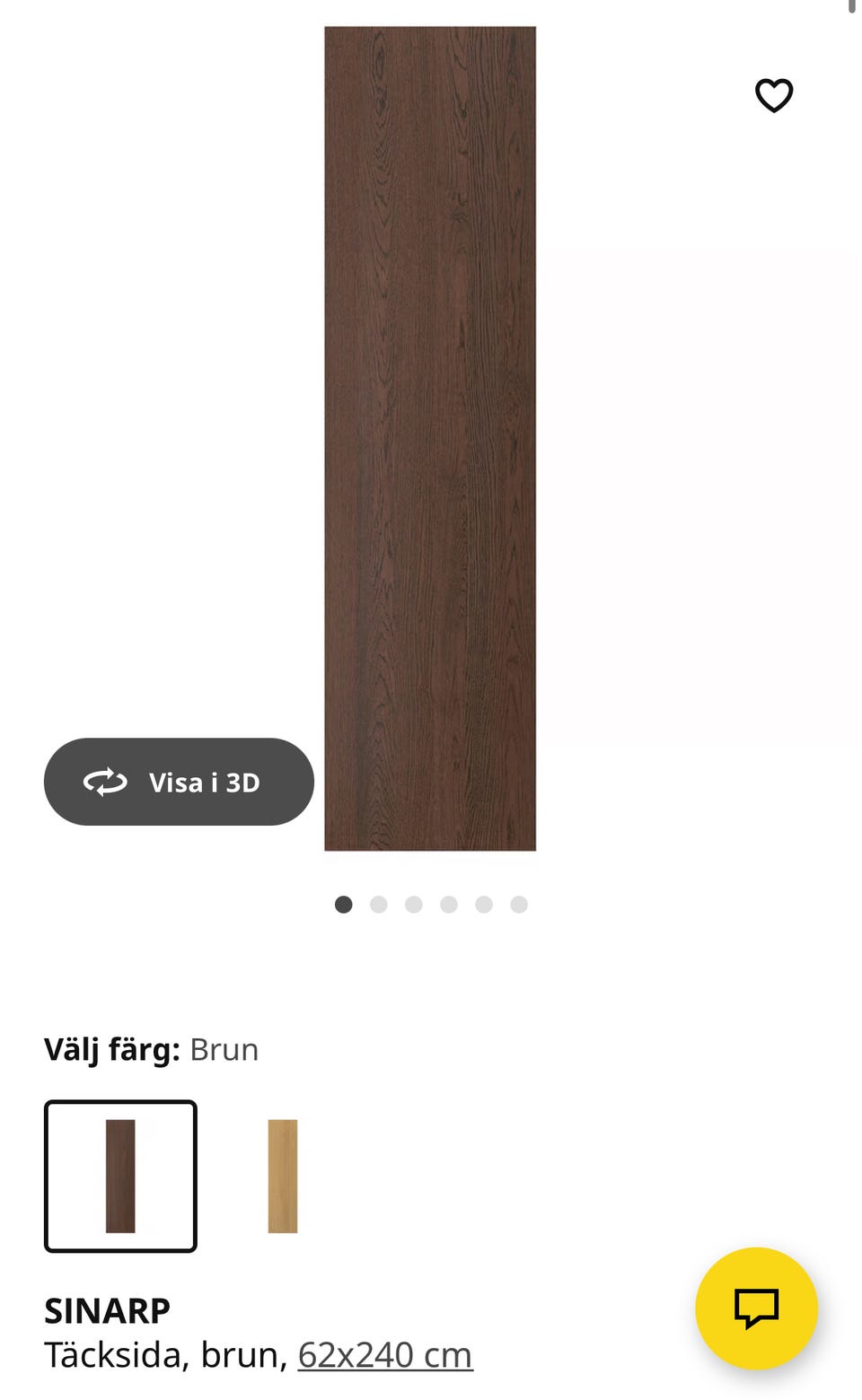862x1400 pixels.
Task: Tap the main product image of the panel
Action: [429, 440]
